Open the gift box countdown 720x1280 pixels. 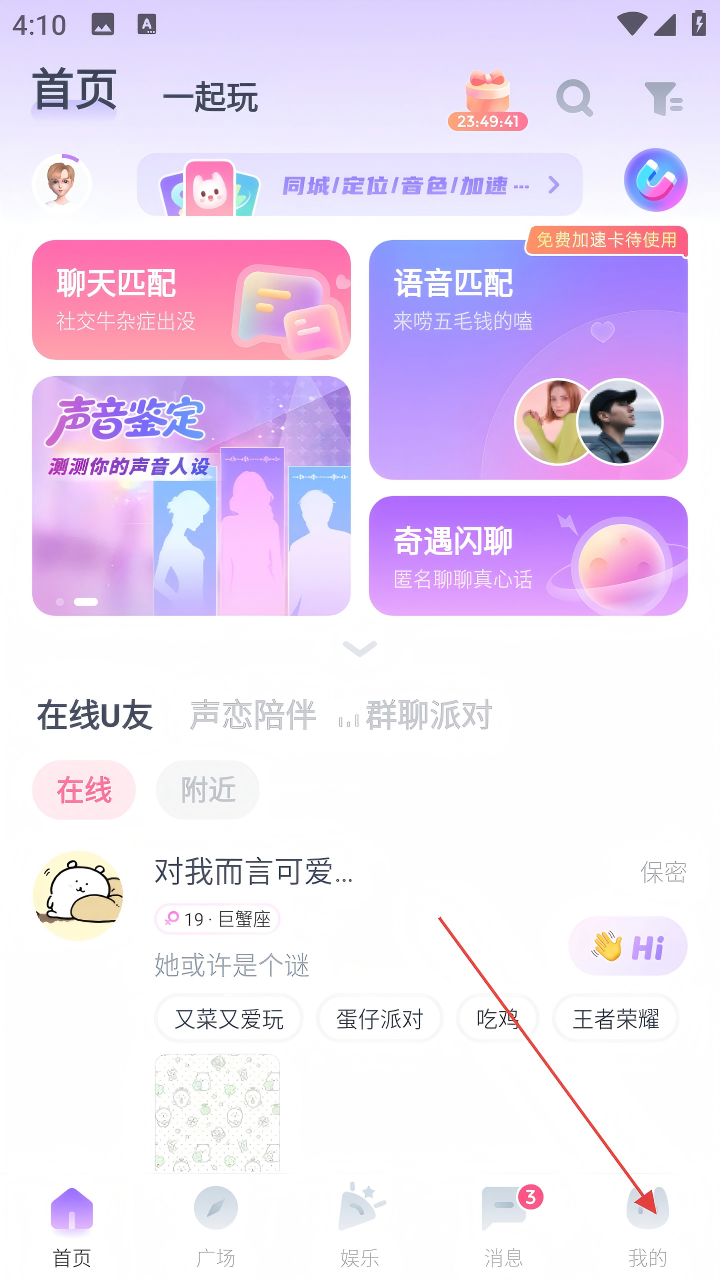[488, 100]
